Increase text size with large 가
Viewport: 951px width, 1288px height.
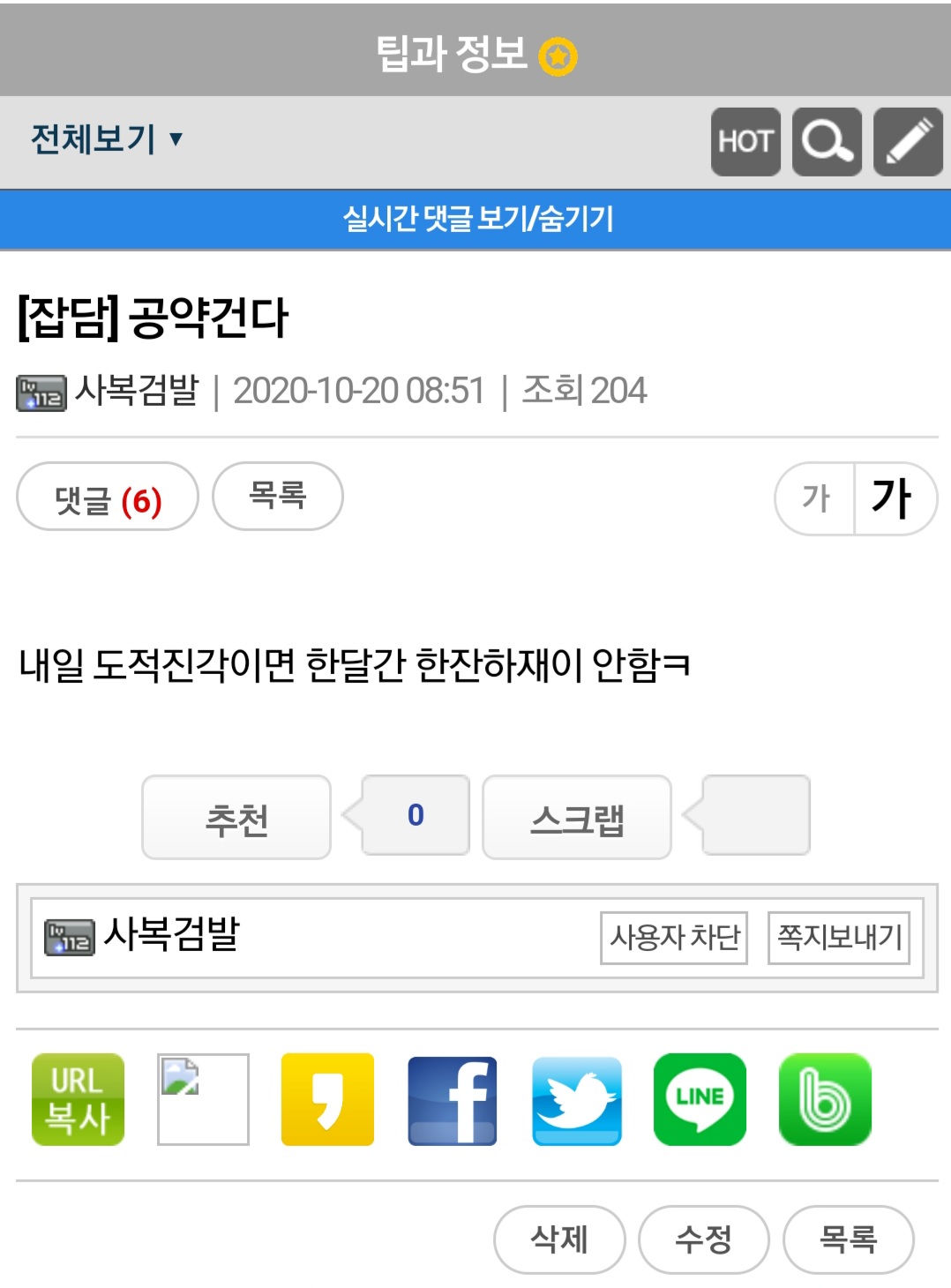pyautogui.click(x=892, y=498)
